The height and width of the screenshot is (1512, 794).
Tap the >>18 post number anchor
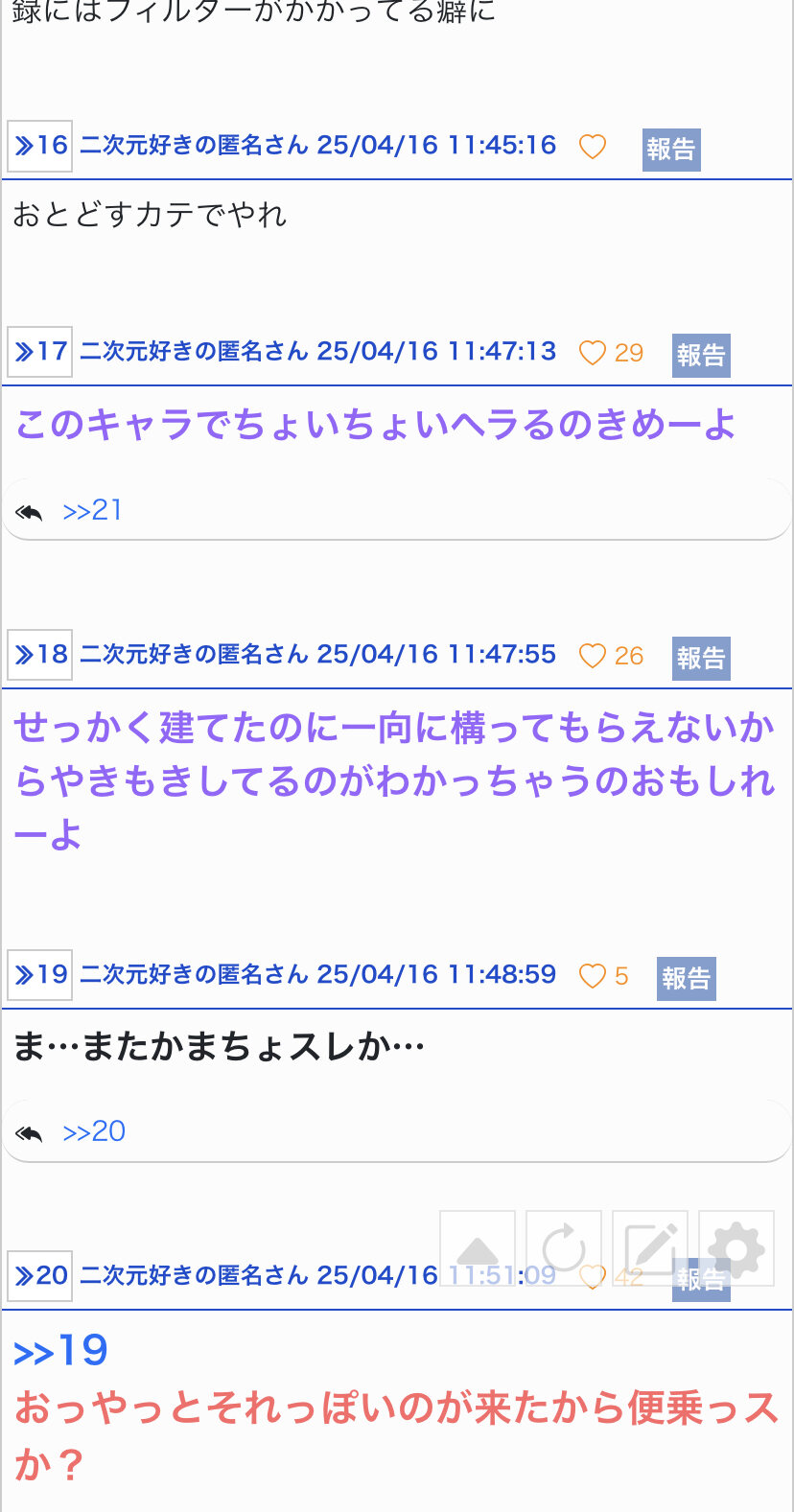(x=39, y=655)
